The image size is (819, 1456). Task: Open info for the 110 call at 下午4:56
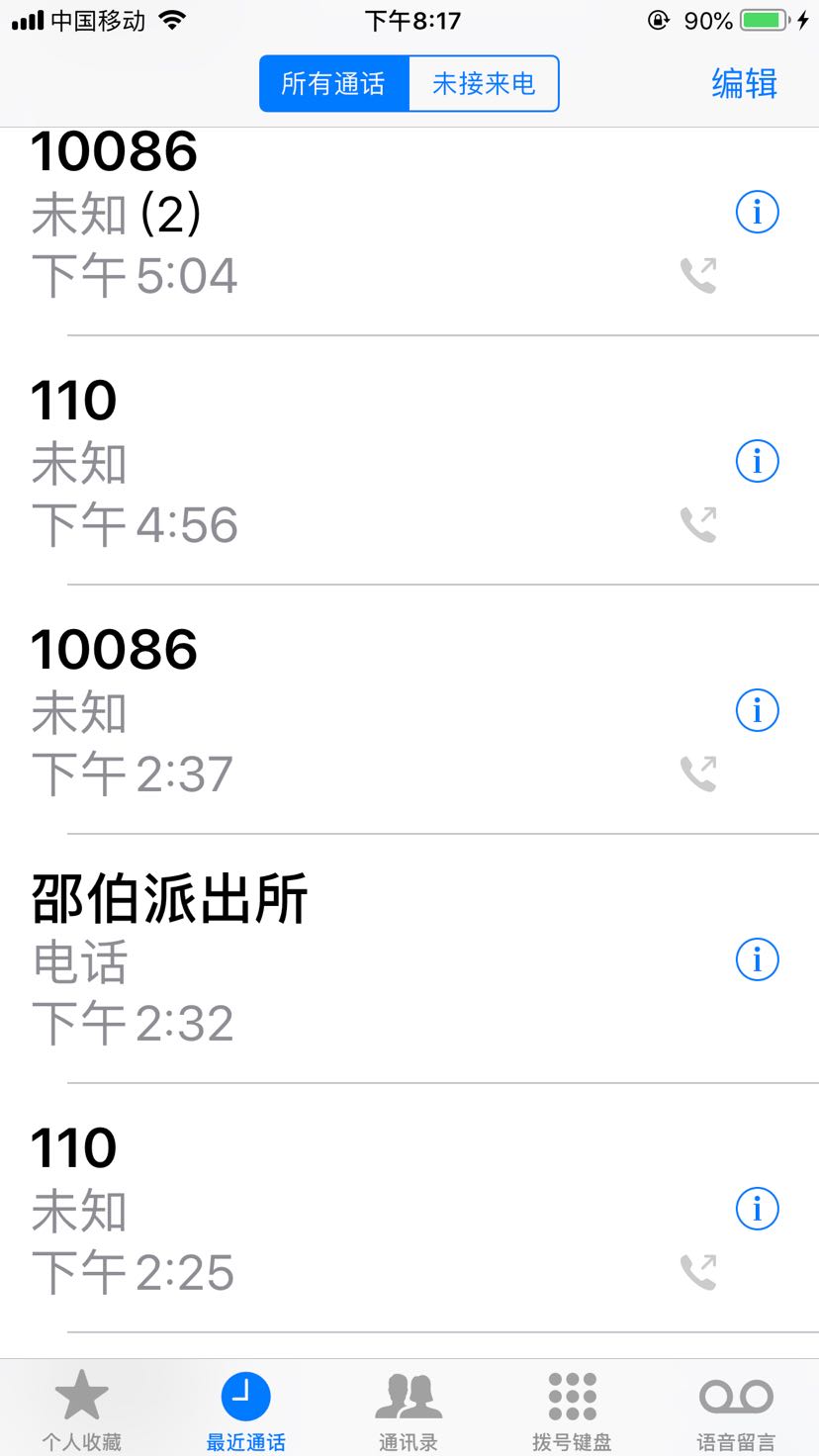(757, 461)
